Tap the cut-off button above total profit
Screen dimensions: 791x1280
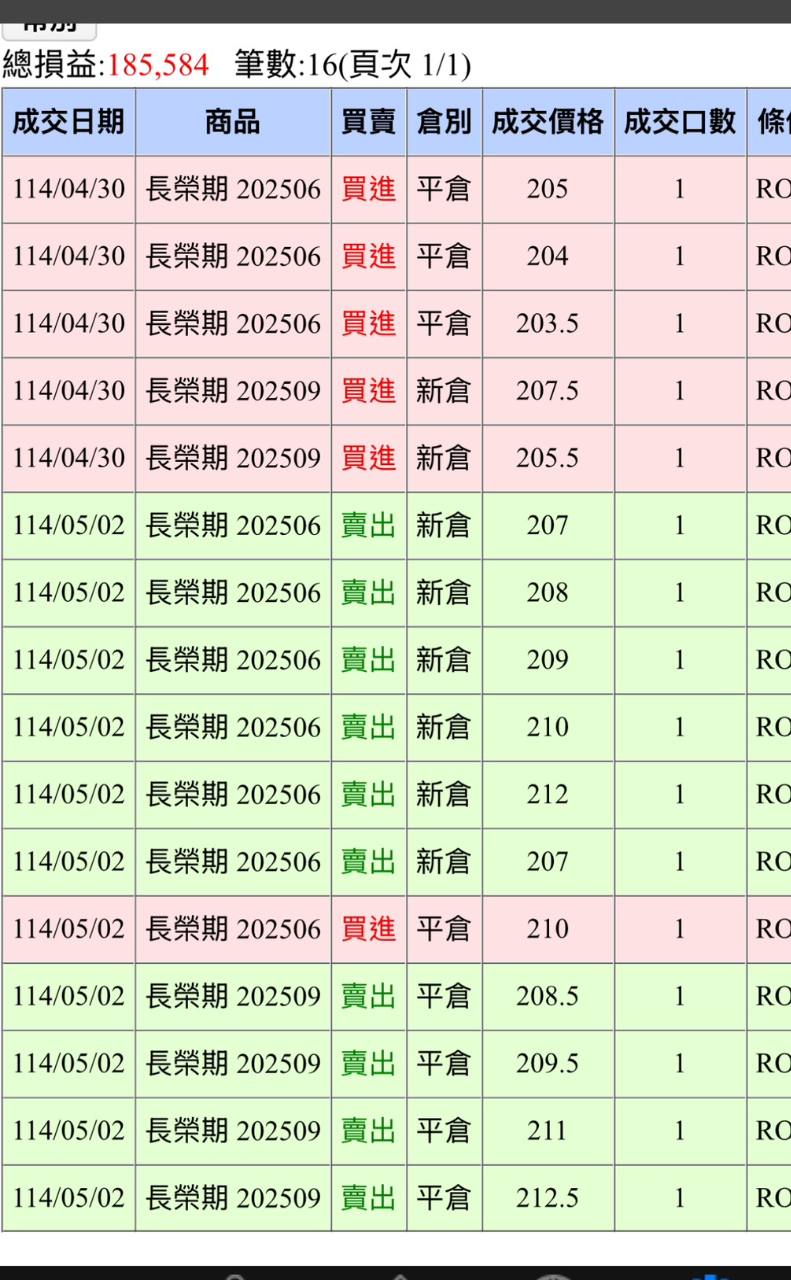[51, 30]
